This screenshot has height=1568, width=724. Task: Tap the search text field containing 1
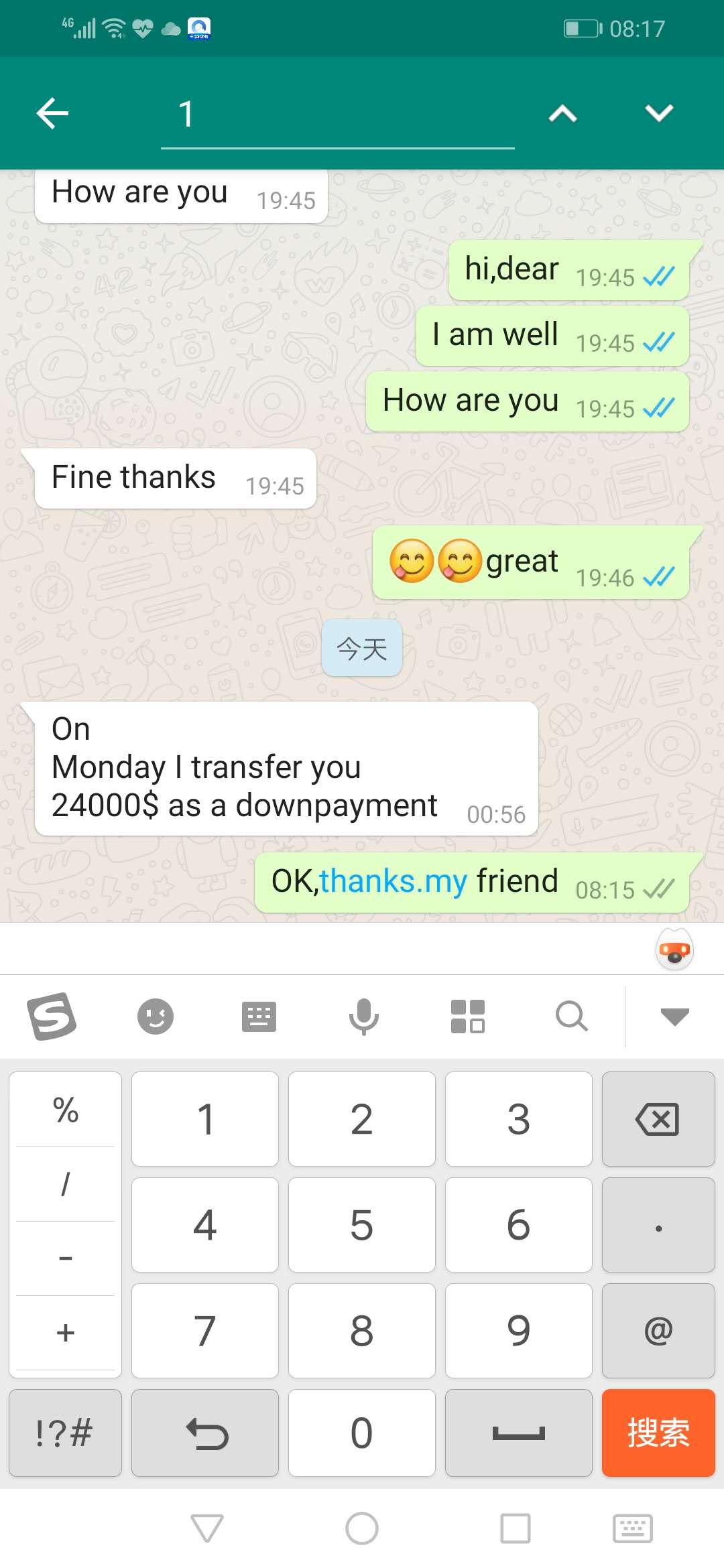pos(337,114)
